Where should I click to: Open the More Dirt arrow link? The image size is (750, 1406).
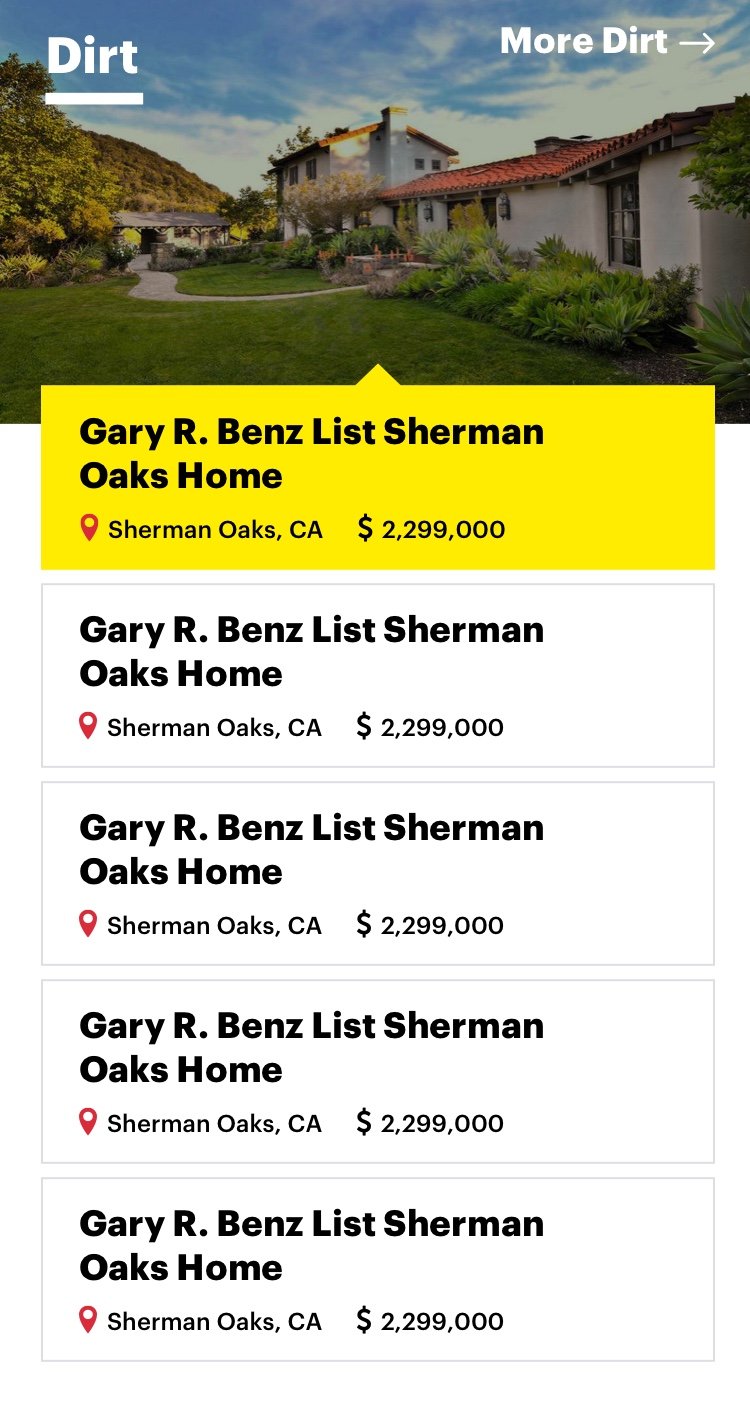click(x=607, y=41)
